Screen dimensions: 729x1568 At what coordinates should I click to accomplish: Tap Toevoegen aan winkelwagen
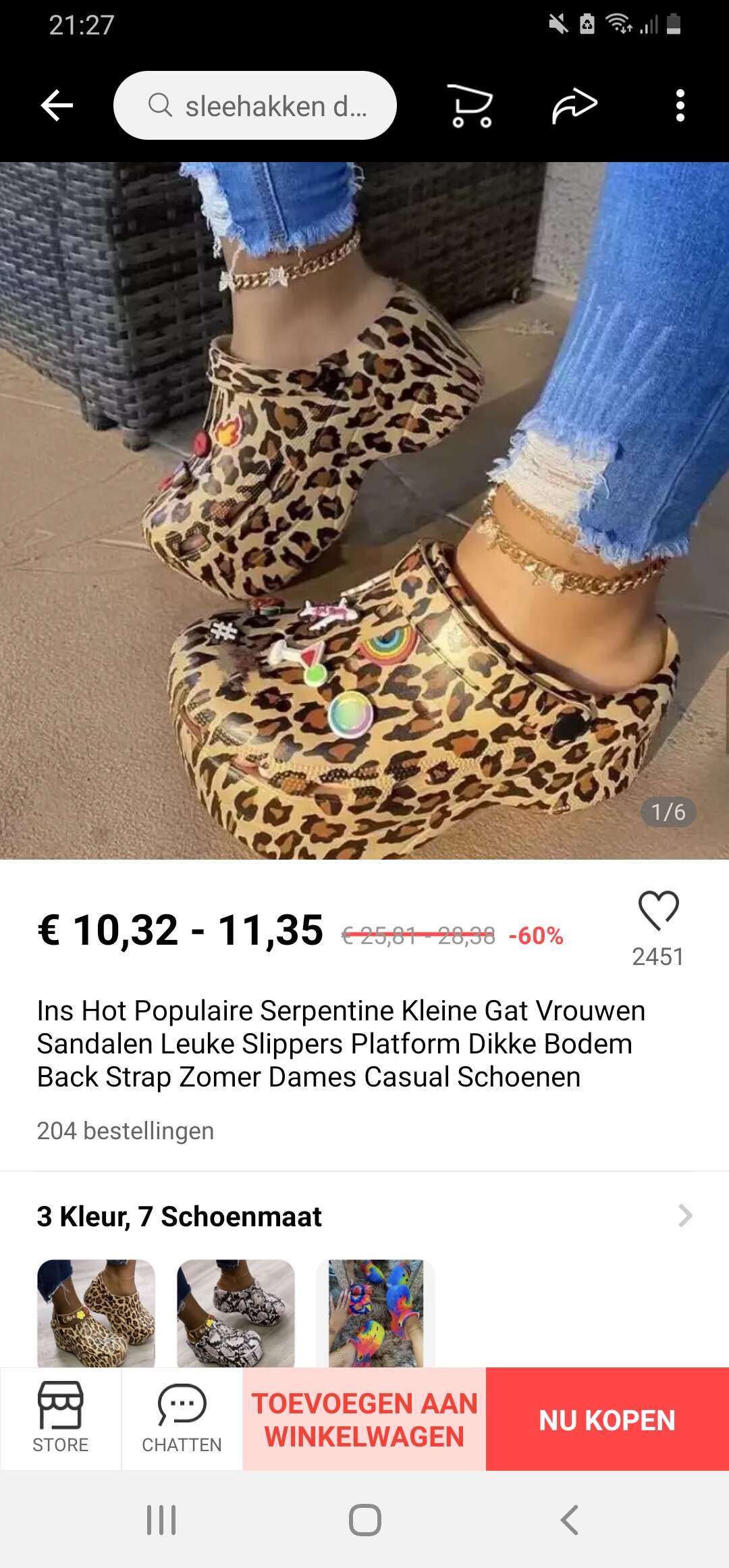pyautogui.click(x=364, y=1419)
